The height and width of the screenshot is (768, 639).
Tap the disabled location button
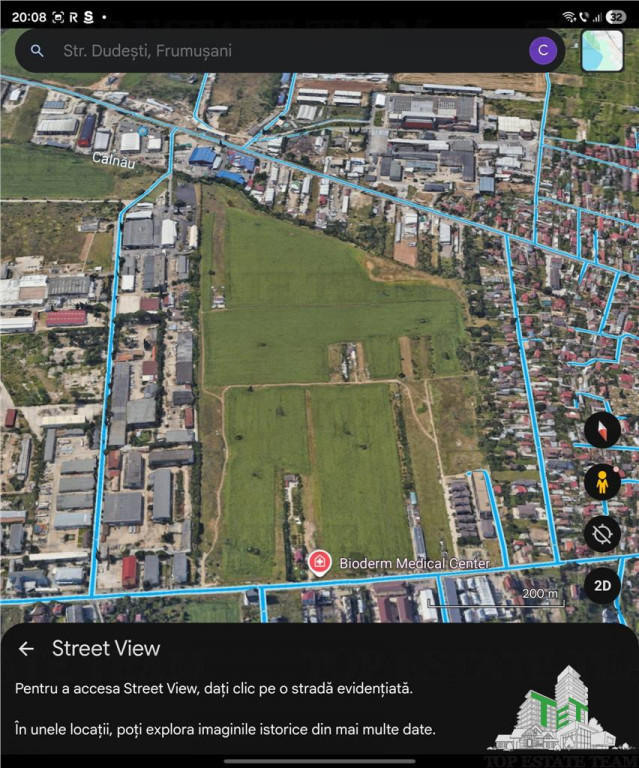(x=602, y=534)
